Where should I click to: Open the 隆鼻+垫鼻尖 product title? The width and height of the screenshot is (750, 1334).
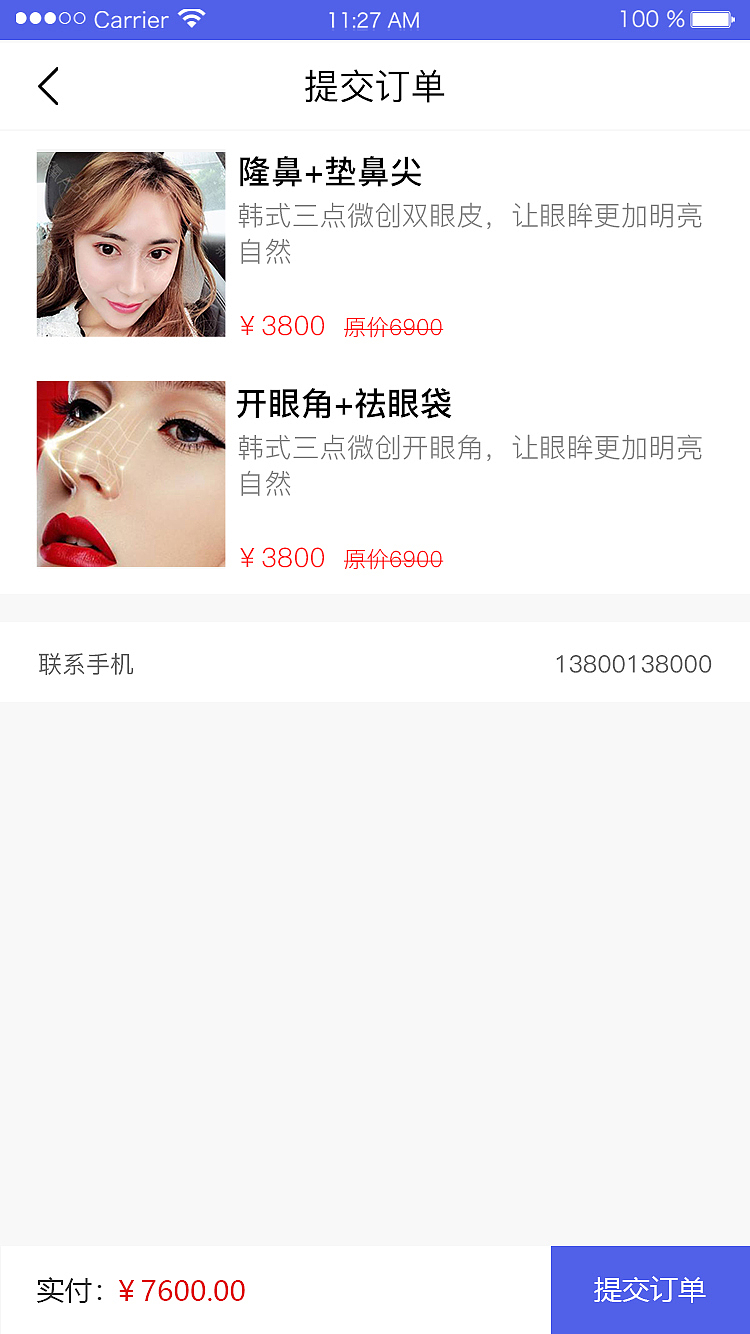click(330, 172)
